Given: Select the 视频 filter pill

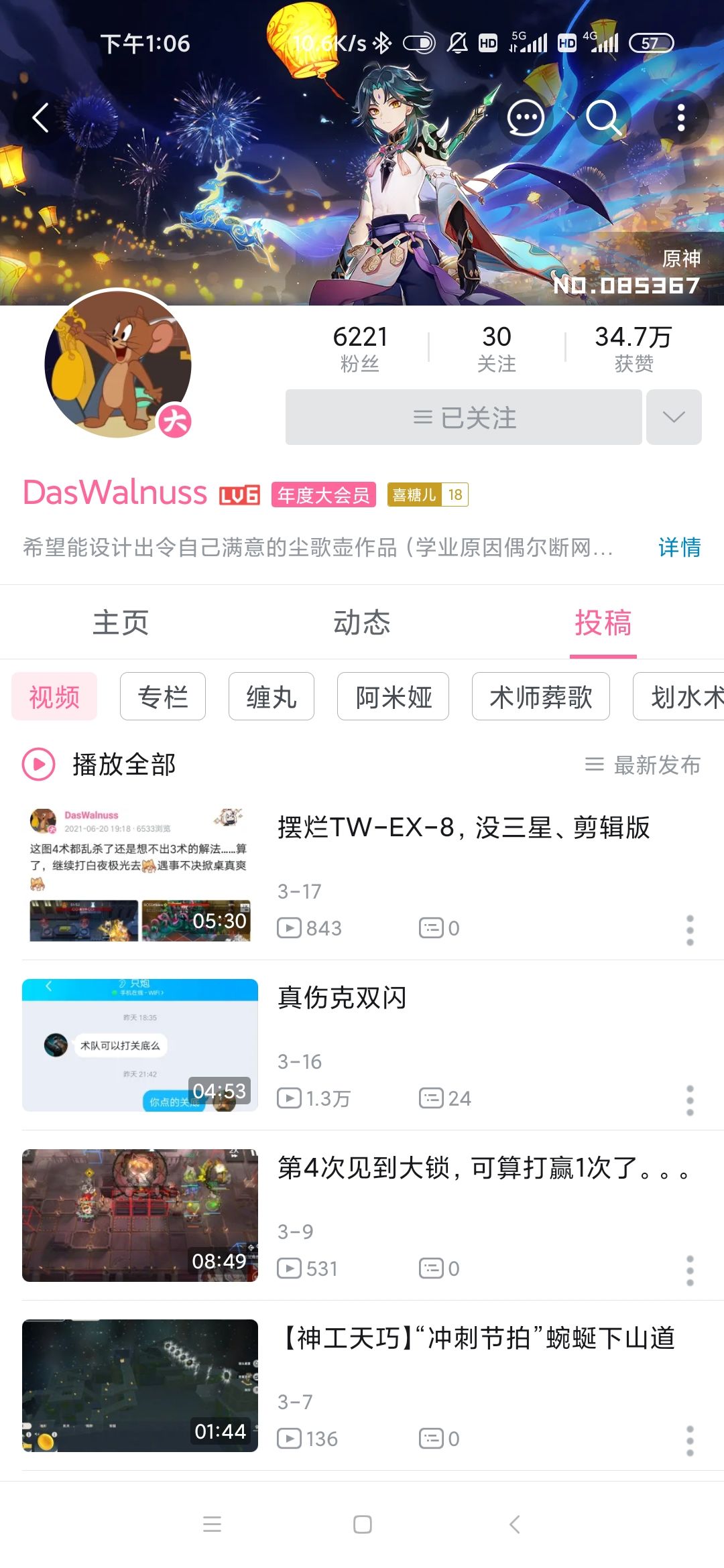Looking at the screenshot, I should (54, 697).
